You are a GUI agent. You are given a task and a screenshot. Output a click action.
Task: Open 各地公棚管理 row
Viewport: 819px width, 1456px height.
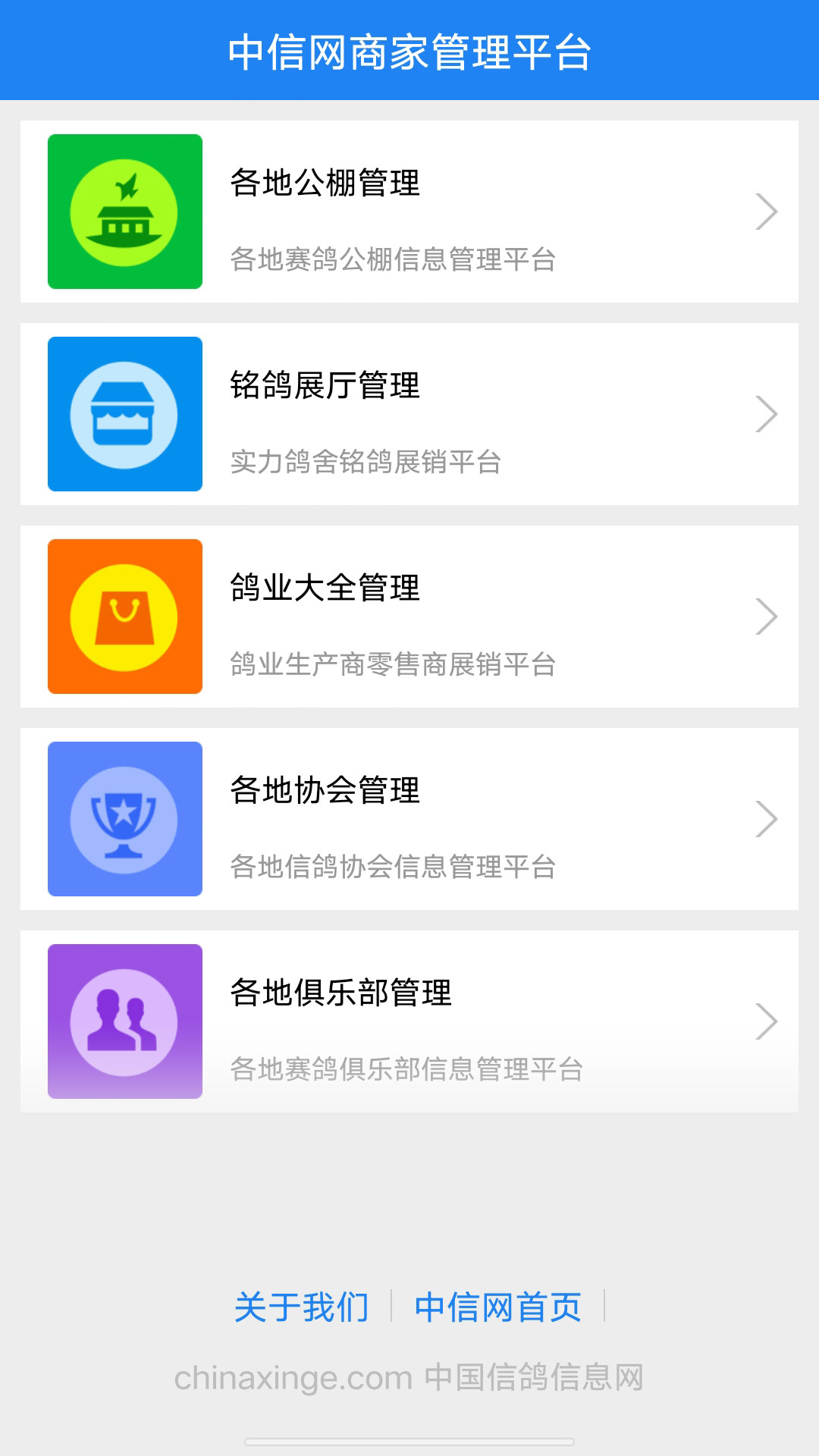[409, 212]
